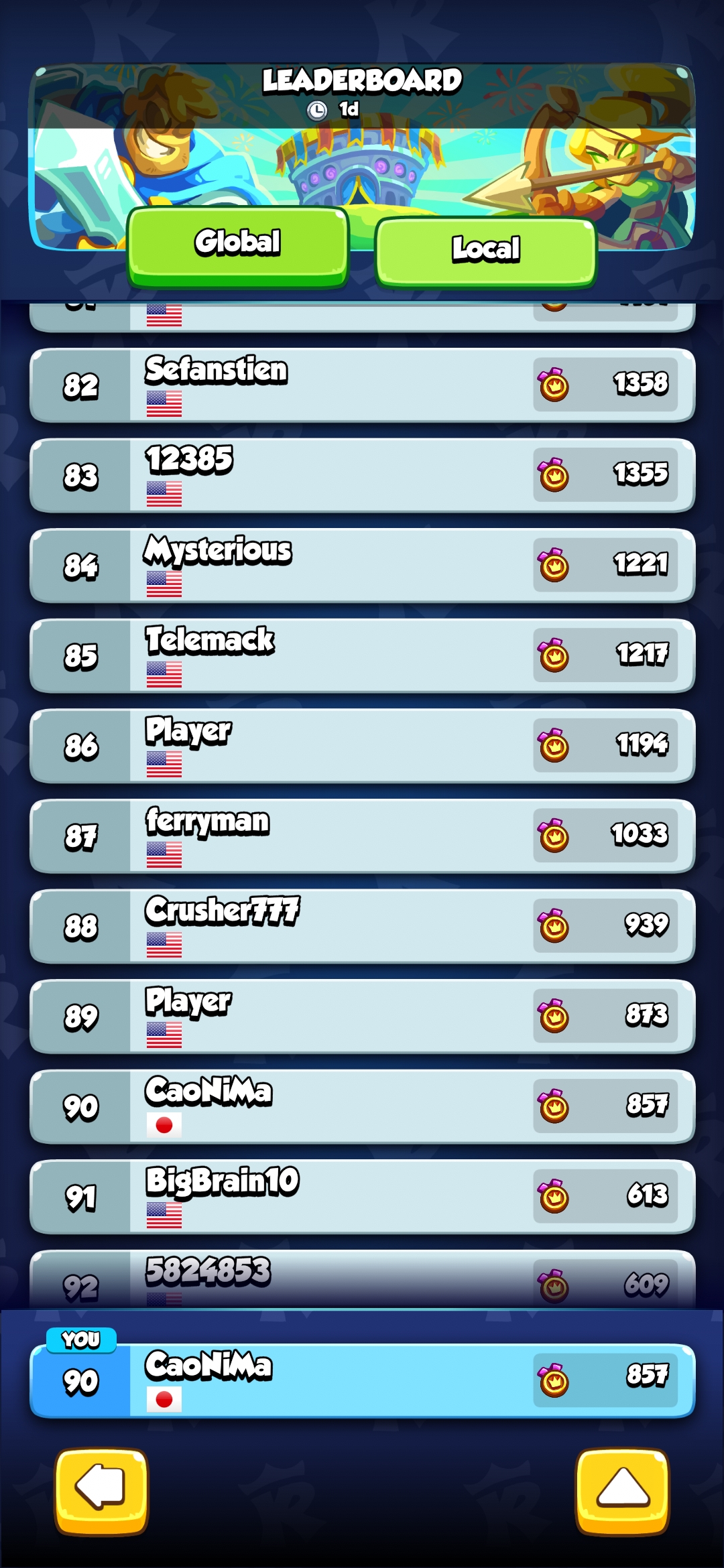Open your own rank row marked YOU
724x1568 pixels.
coord(362,1380)
